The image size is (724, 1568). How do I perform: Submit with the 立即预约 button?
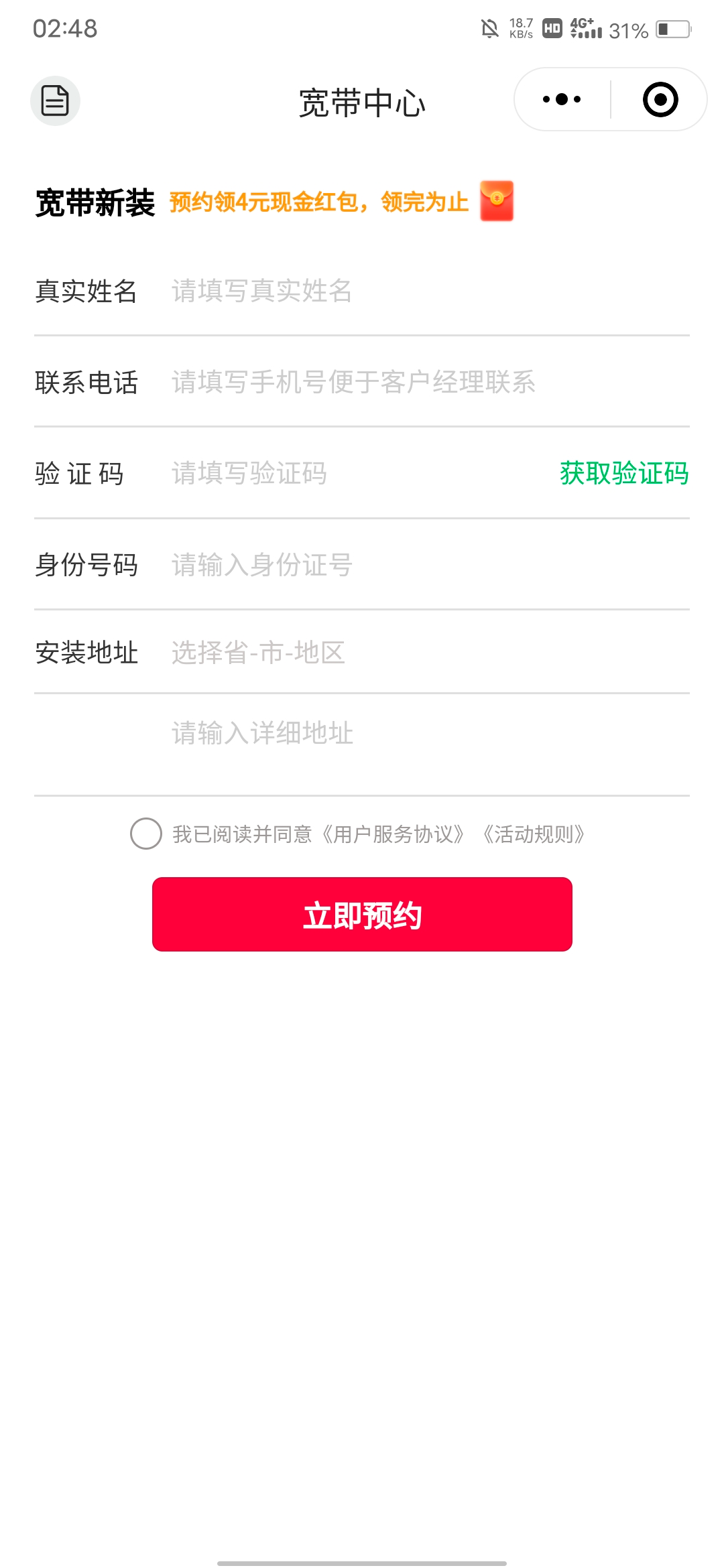point(362,914)
